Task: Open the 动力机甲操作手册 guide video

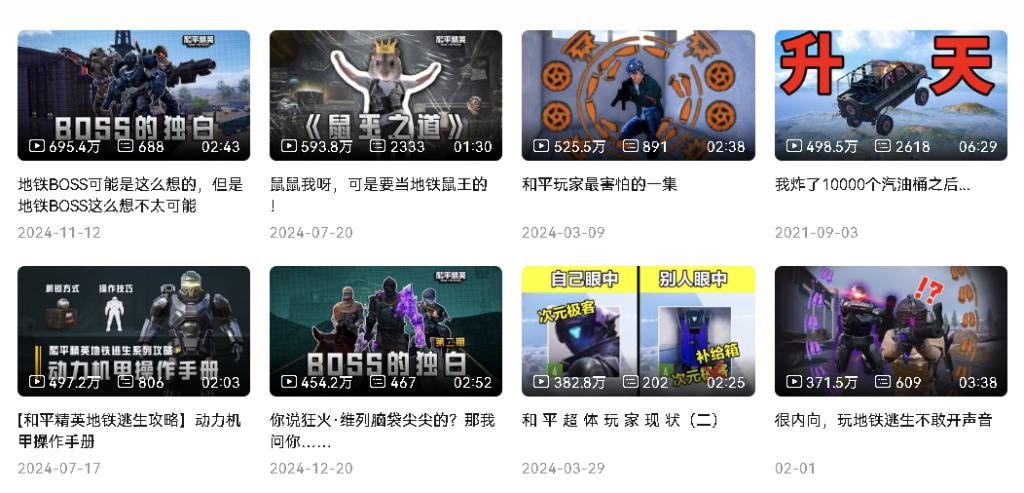Action: (x=133, y=331)
